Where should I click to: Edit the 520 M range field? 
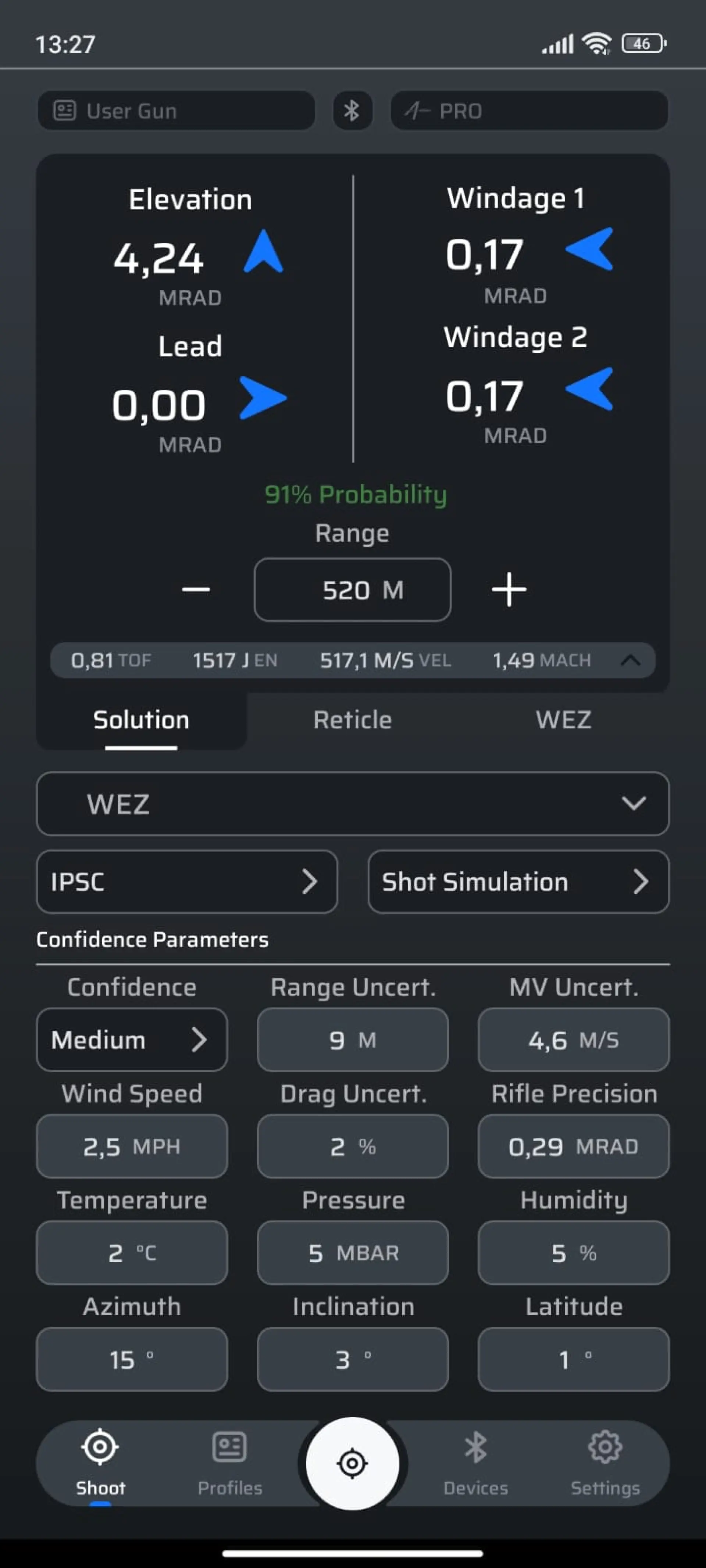pos(352,589)
